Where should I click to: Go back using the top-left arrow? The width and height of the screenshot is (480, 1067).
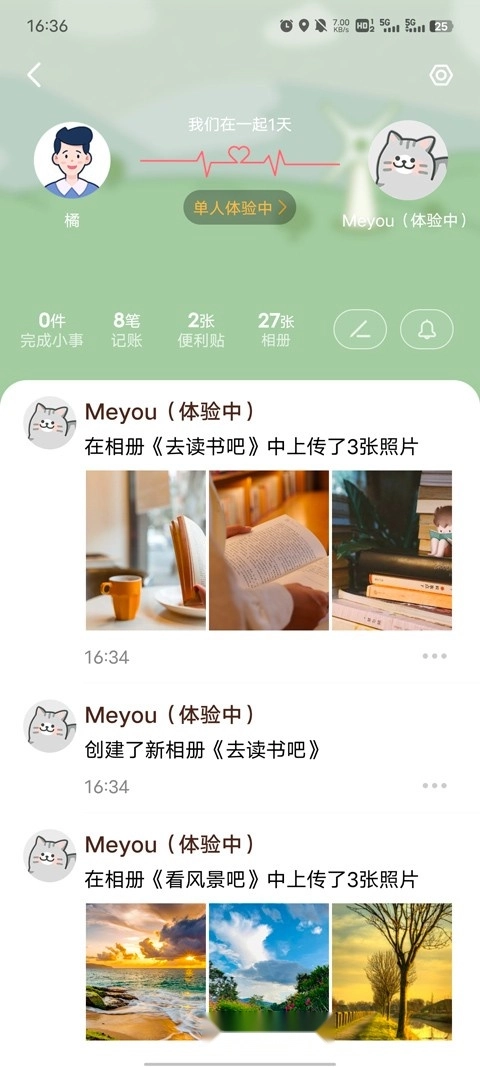pyautogui.click(x=34, y=75)
